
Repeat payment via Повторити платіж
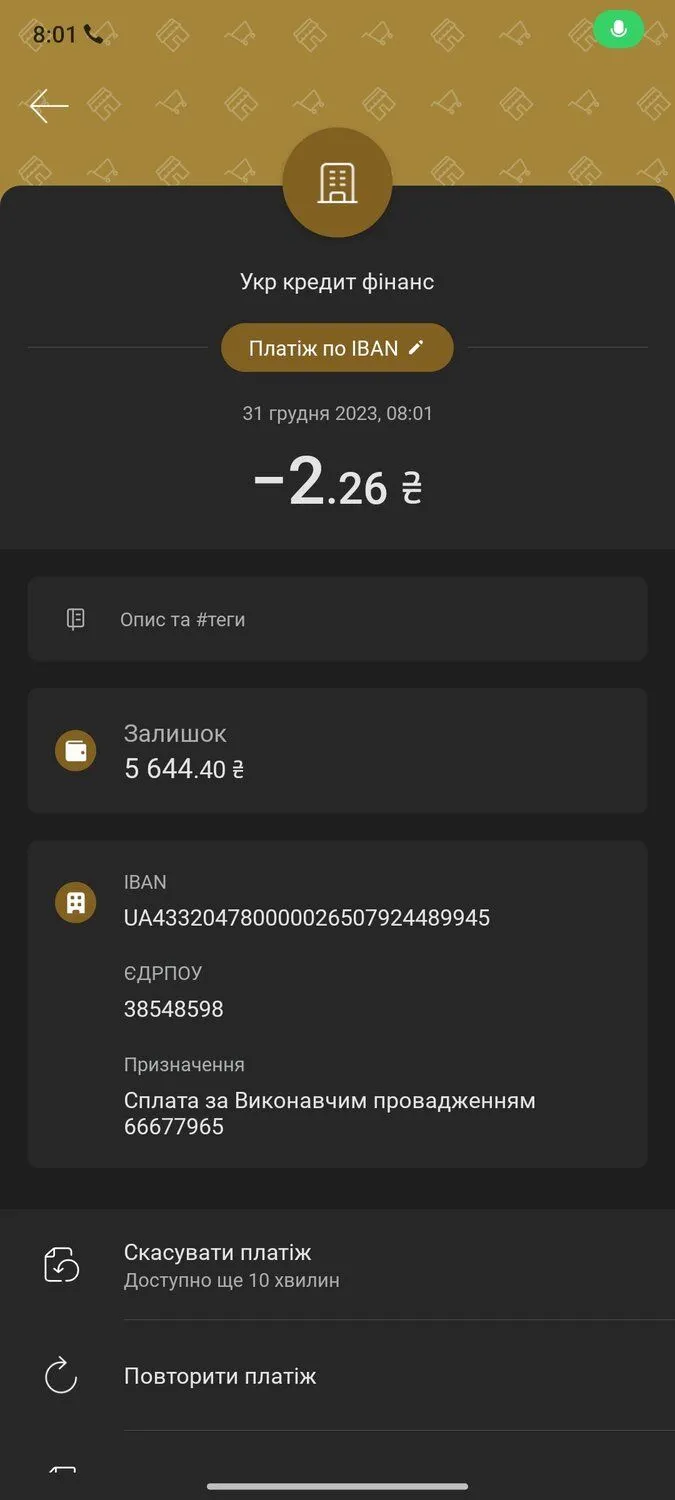pos(337,1376)
